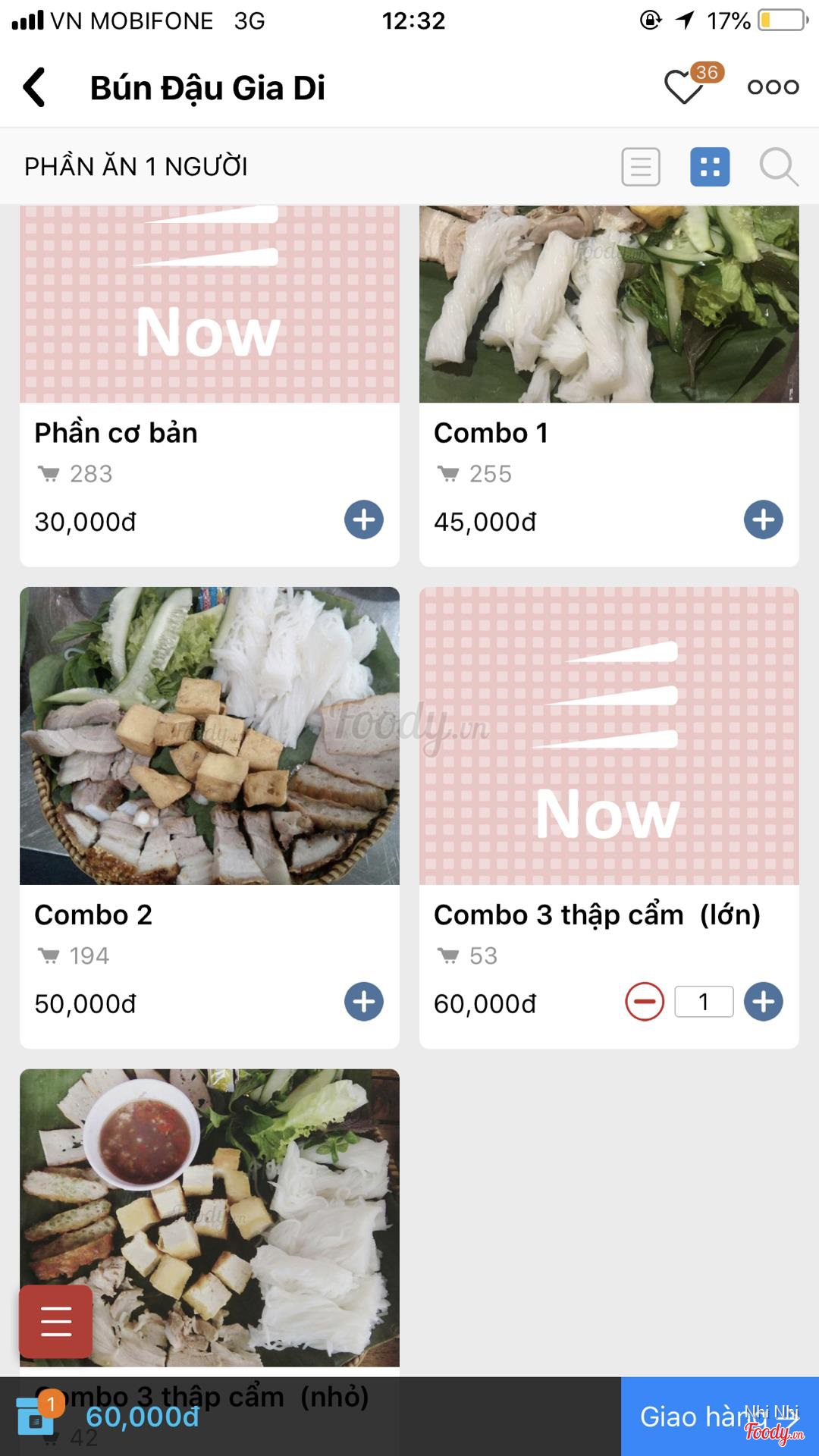819x1456 pixels.
Task: Open the Combo 1 dish photo
Action: [609, 303]
